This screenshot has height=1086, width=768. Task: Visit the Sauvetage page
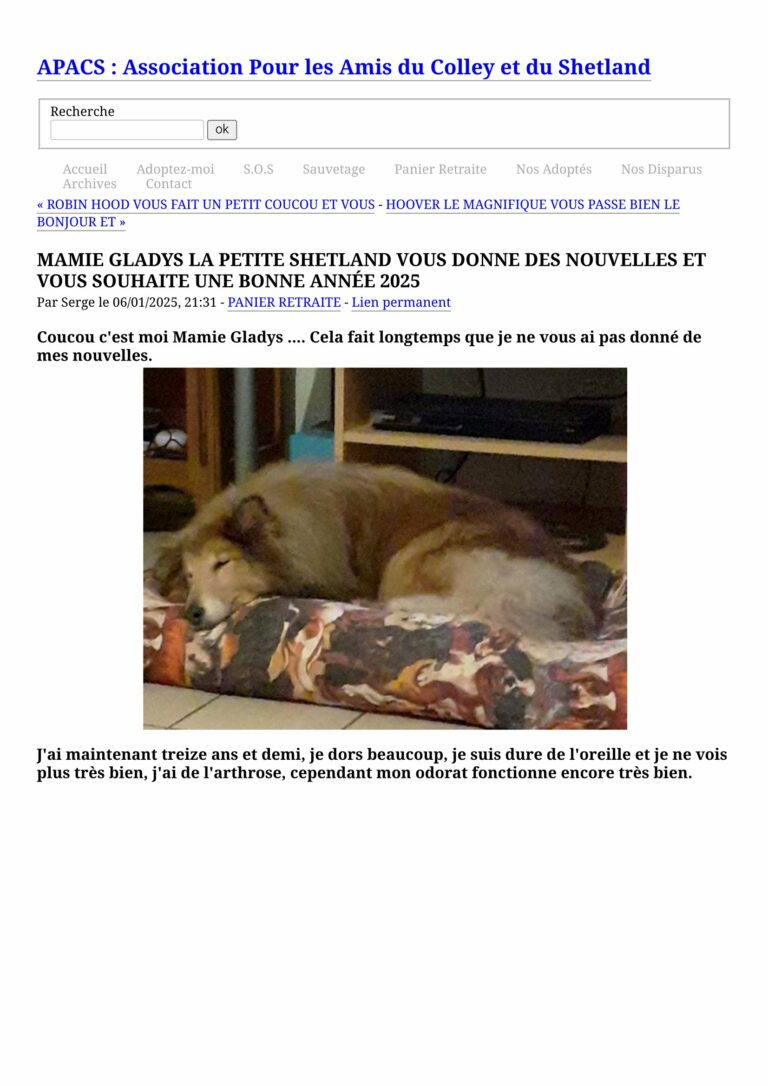(334, 169)
